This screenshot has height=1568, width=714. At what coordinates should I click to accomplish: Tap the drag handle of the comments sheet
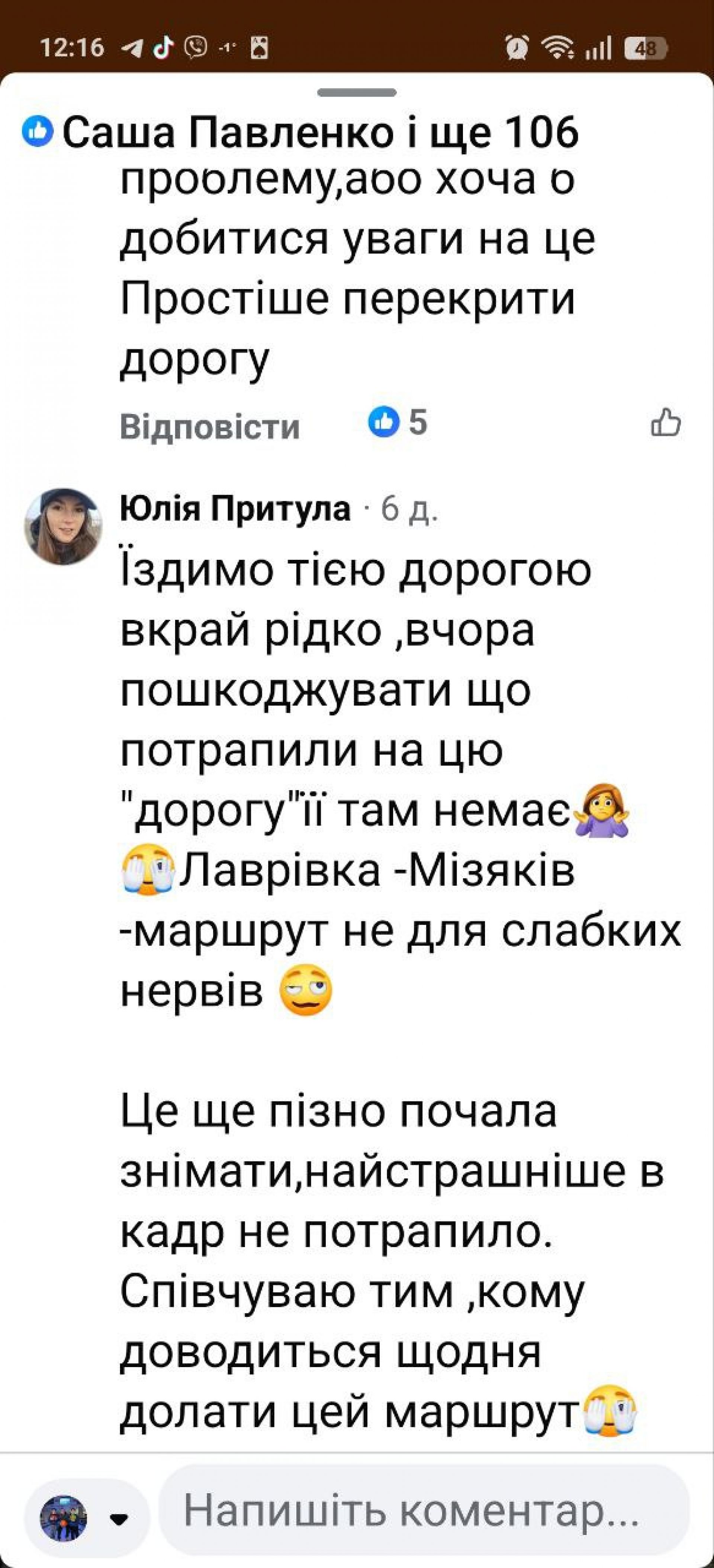coord(357,93)
